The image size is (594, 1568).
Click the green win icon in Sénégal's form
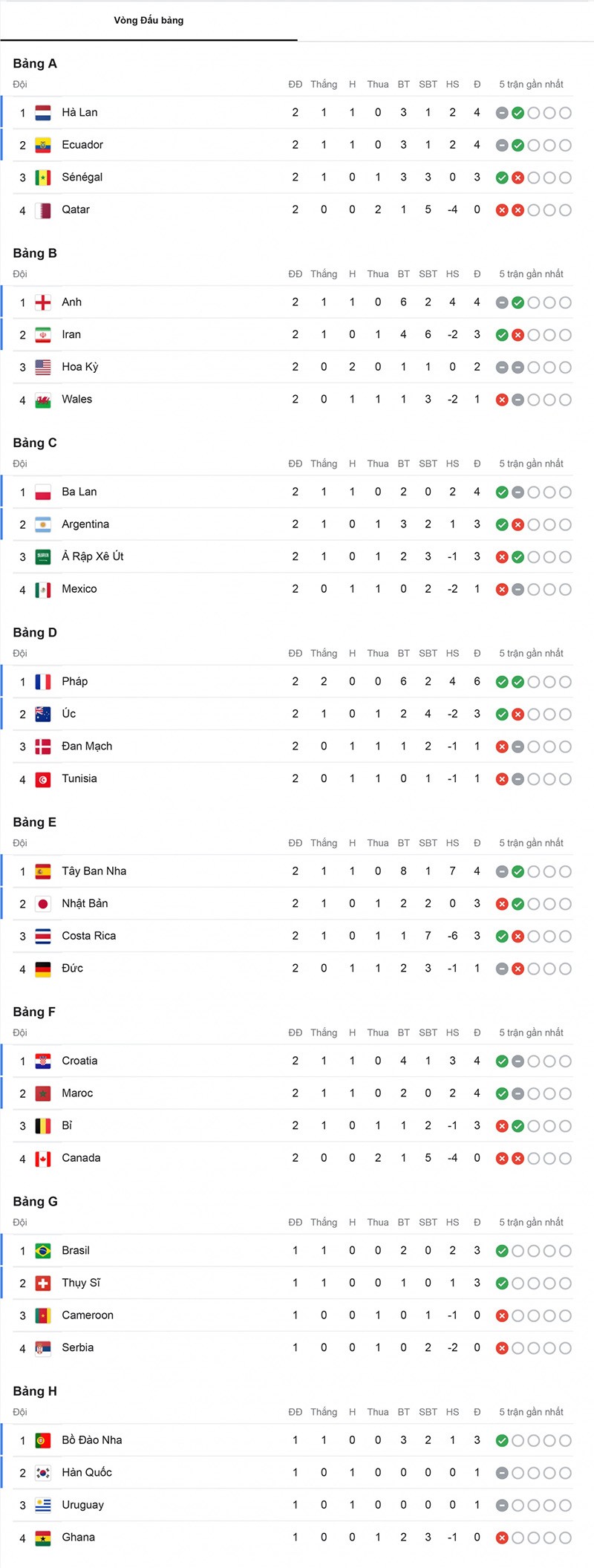click(502, 178)
